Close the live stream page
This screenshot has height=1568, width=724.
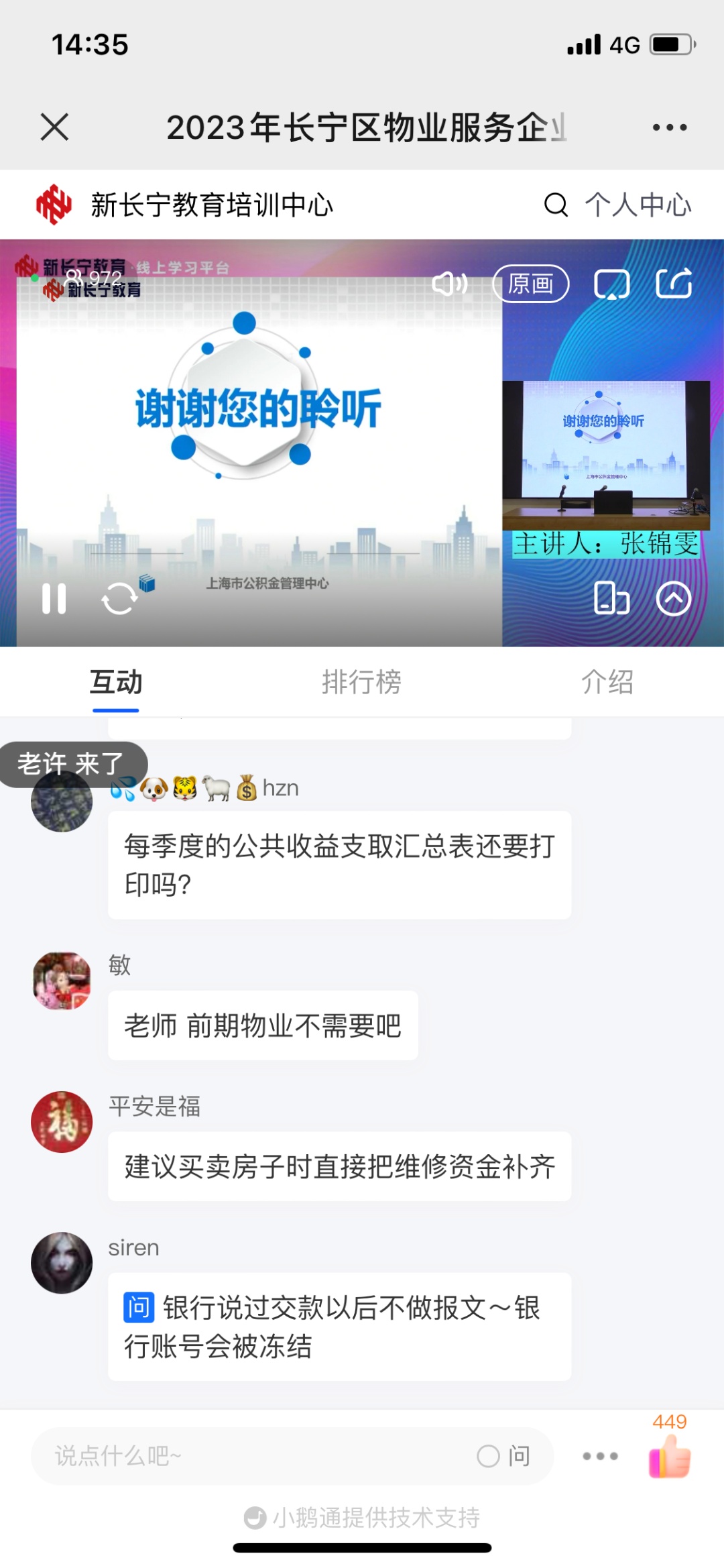pos(54,127)
